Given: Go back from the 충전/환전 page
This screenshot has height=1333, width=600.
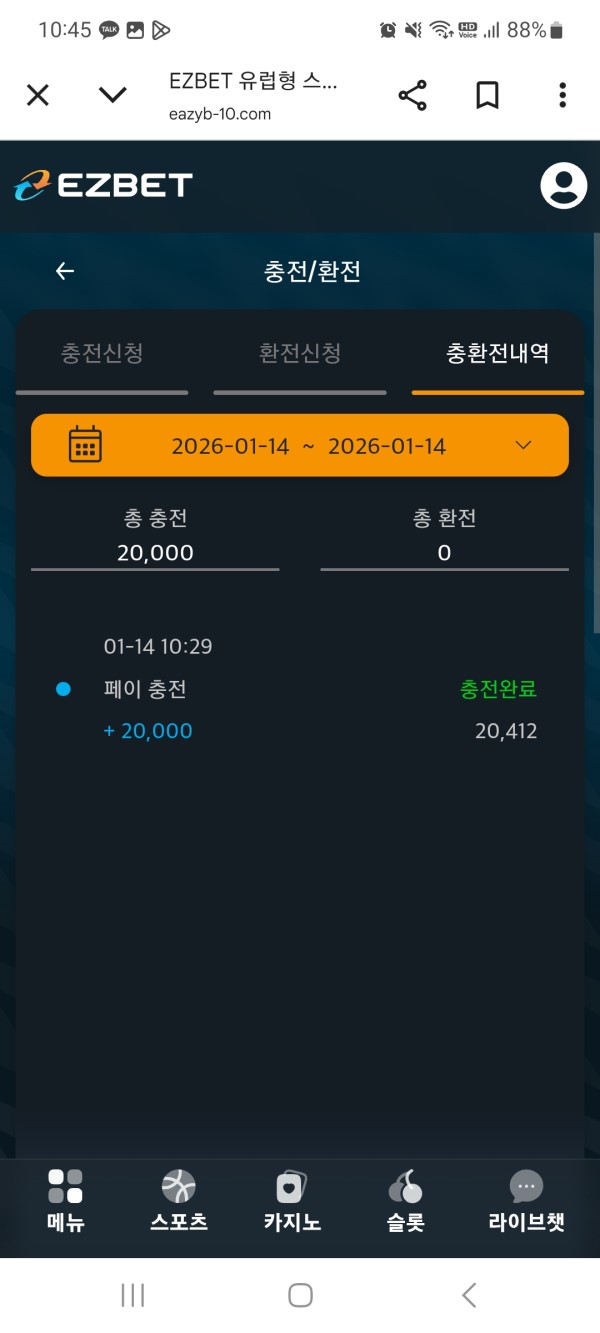Looking at the screenshot, I should tap(65, 271).
